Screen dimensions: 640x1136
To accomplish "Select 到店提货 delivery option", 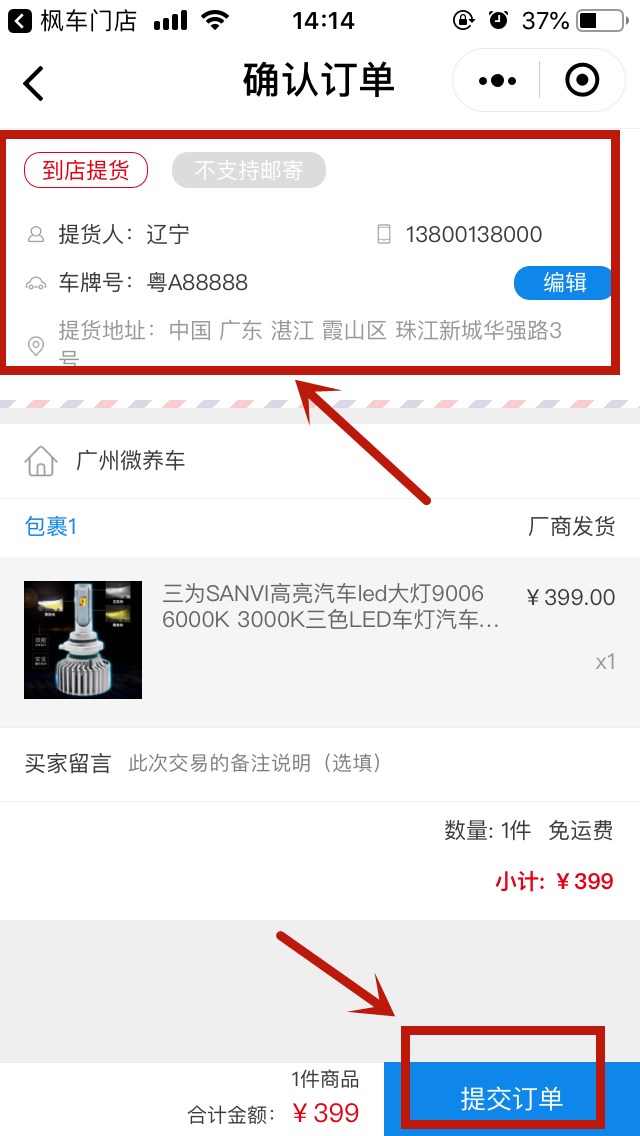I will pos(86,171).
